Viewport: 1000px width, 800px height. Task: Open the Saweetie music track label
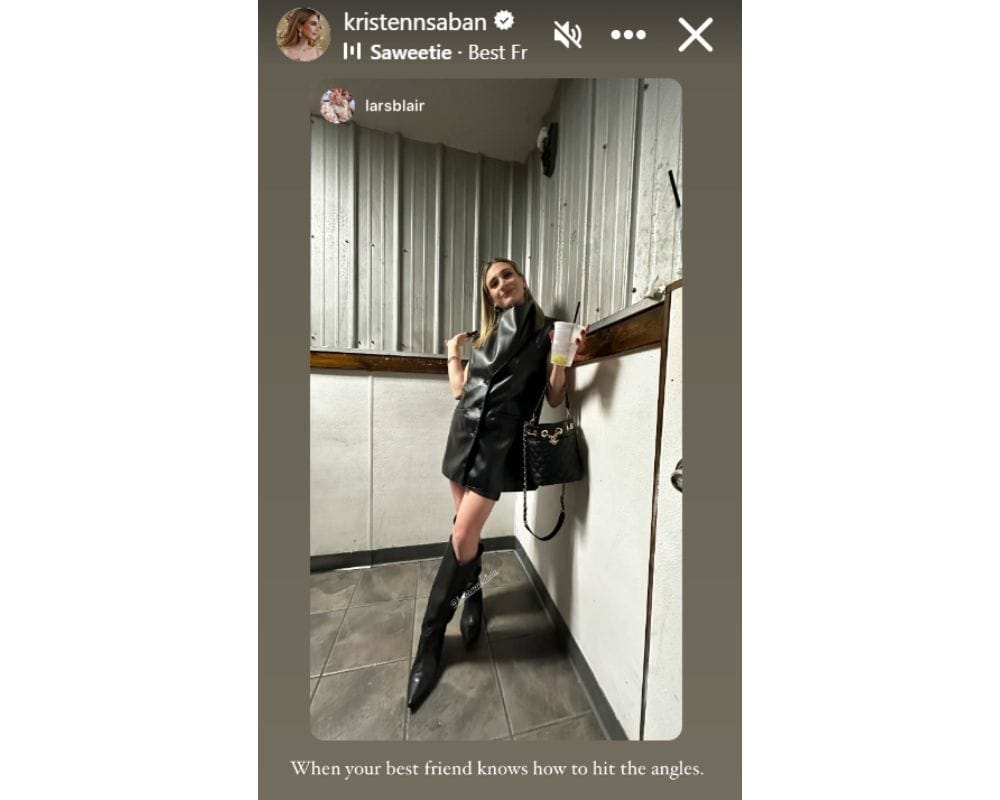point(436,52)
